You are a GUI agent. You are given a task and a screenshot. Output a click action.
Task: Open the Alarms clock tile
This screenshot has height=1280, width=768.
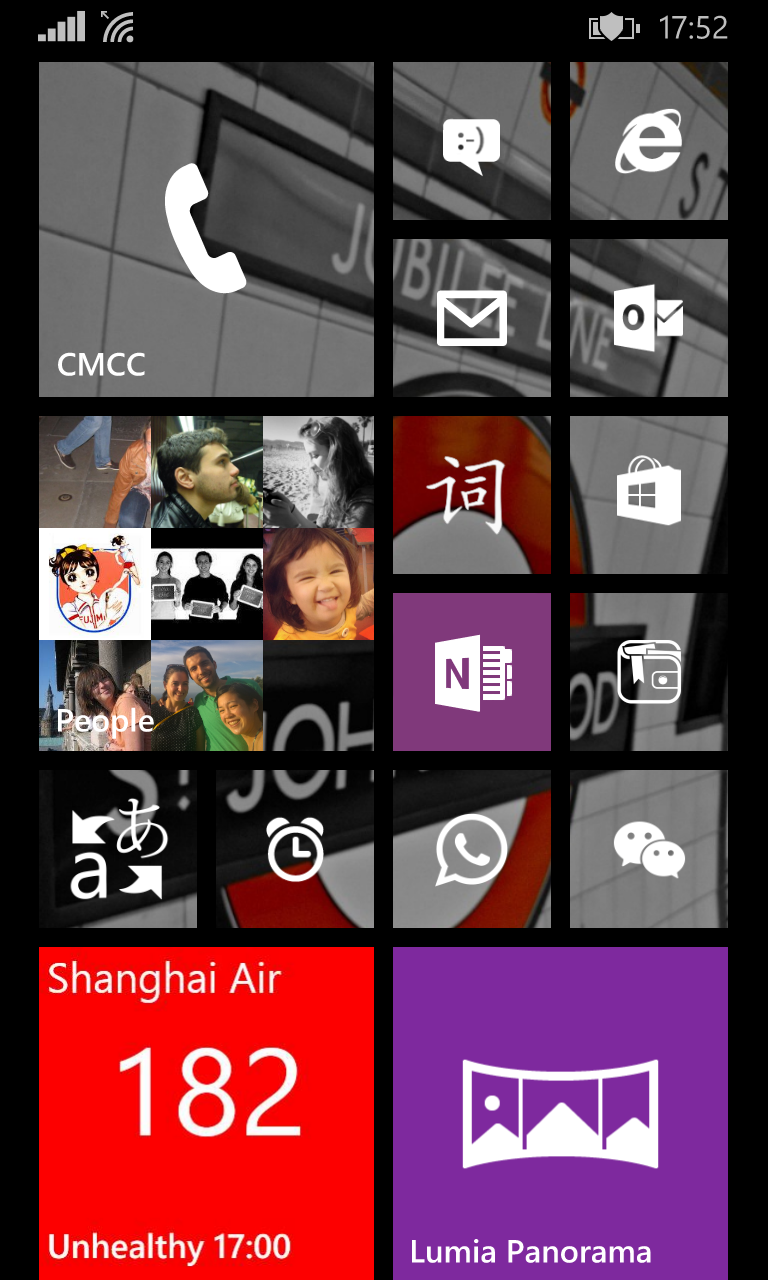pyautogui.click(x=294, y=849)
